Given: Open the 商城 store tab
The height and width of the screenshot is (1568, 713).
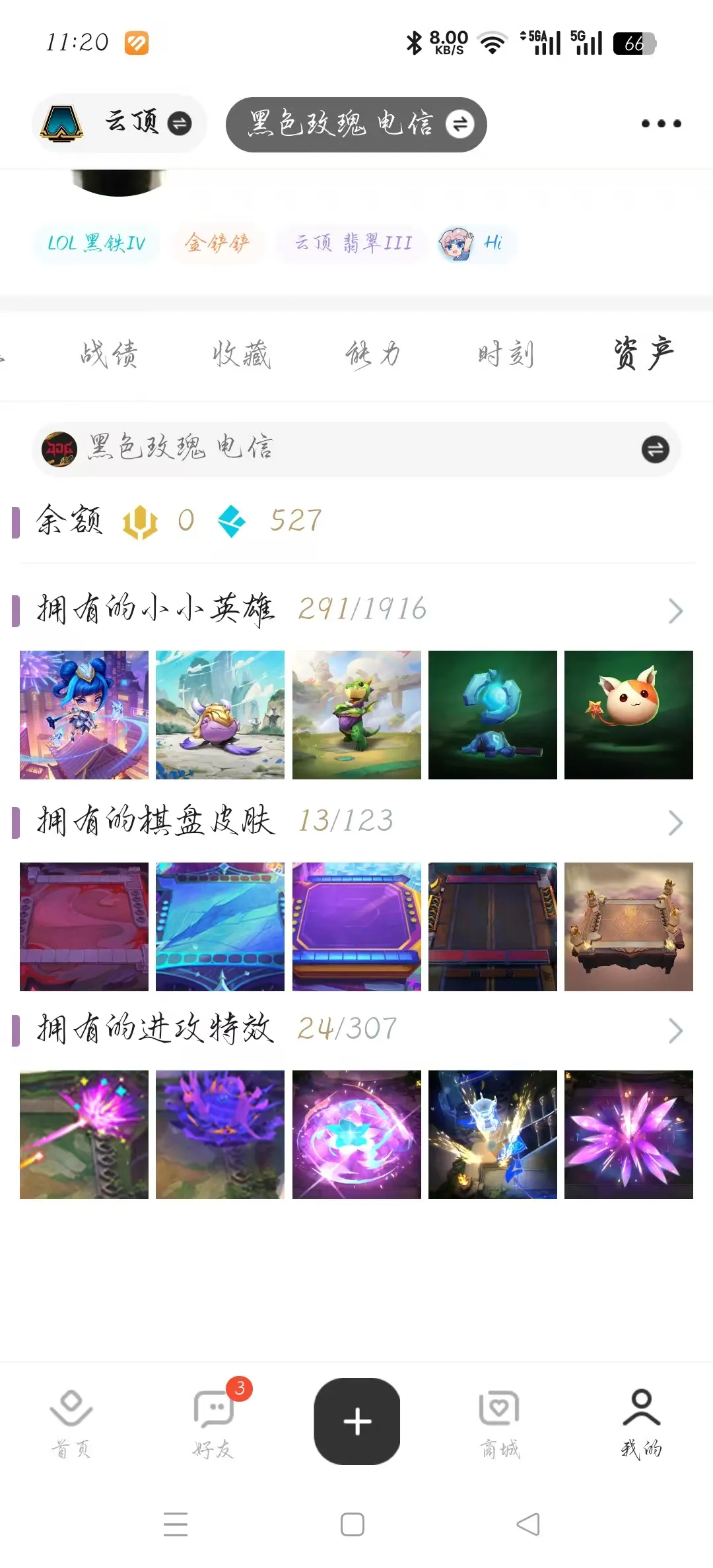Looking at the screenshot, I should click(x=500, y=1421).
